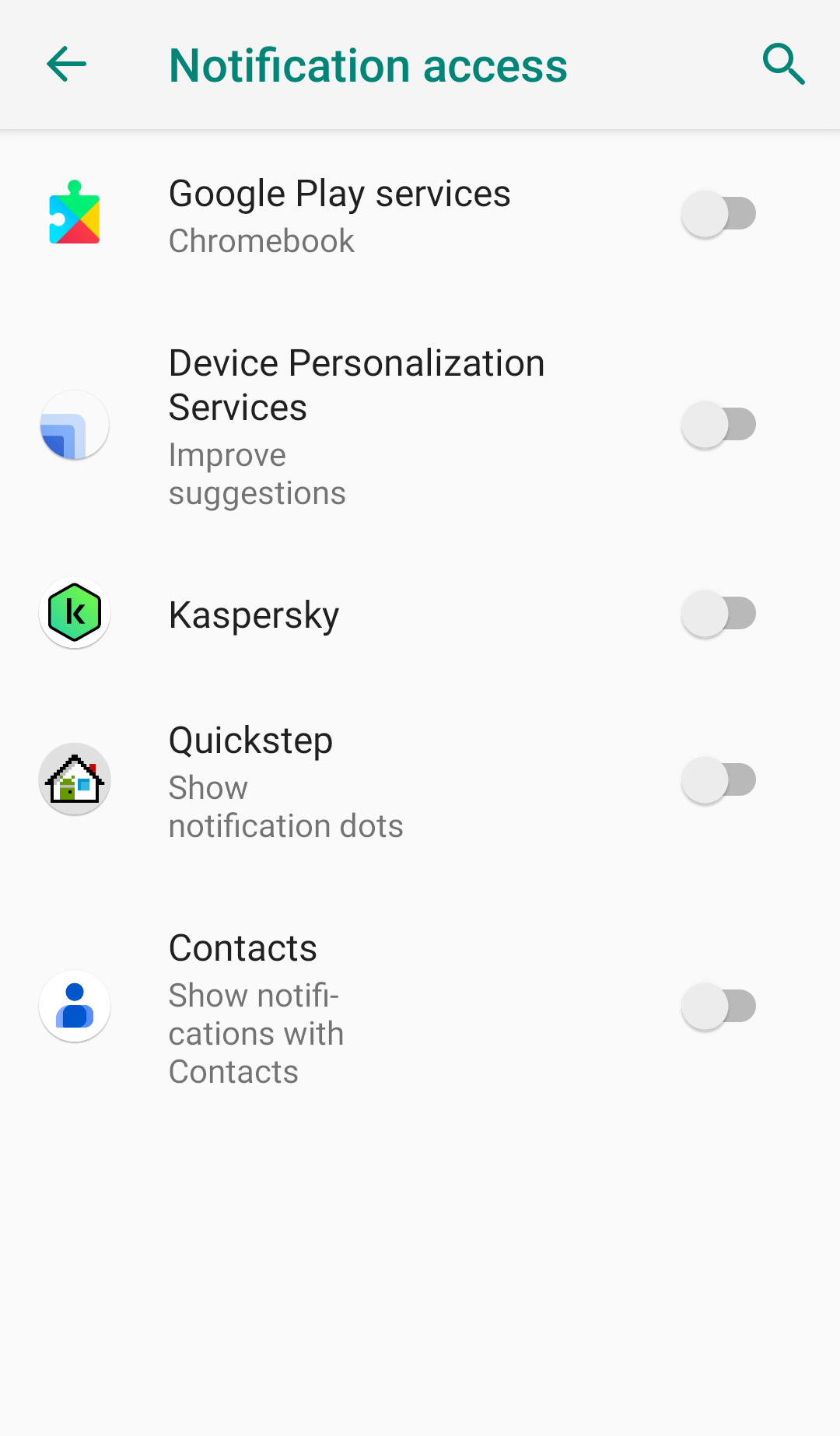Tap the Chromebook subtitle text
Image resolution: width=840 pixels, height=1436 pixels.
coord(261,240)
